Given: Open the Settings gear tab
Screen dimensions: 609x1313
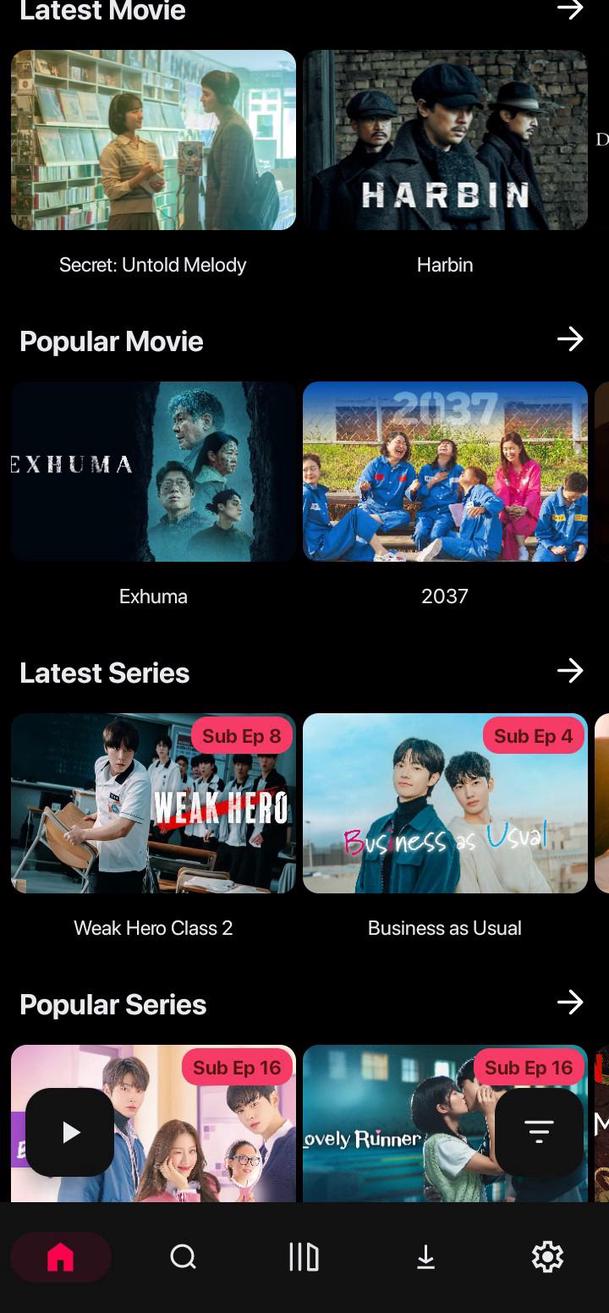Looking at the screenshot, I should (x=547, y=1257).
